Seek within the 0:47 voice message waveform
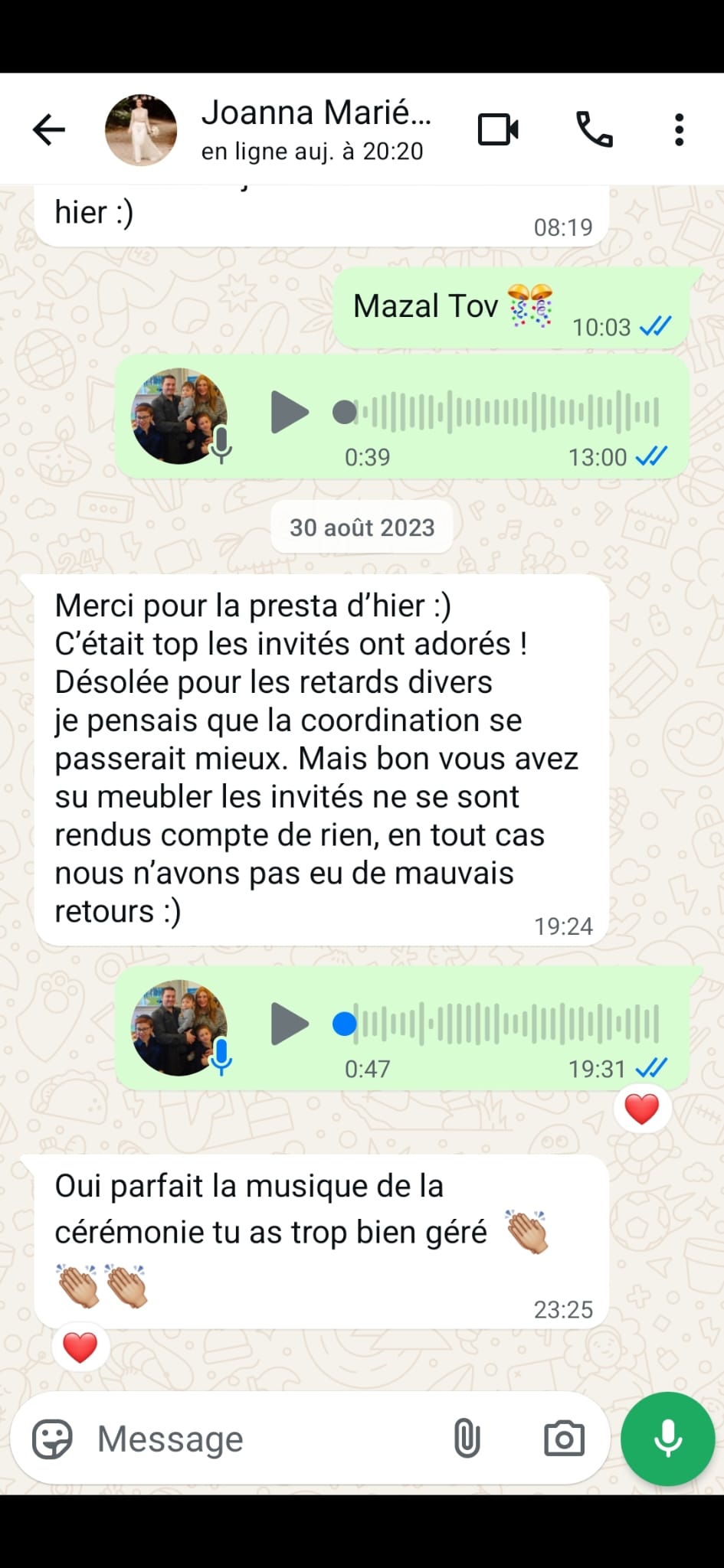724x1568 pixels. click(x=506, y=1024)
